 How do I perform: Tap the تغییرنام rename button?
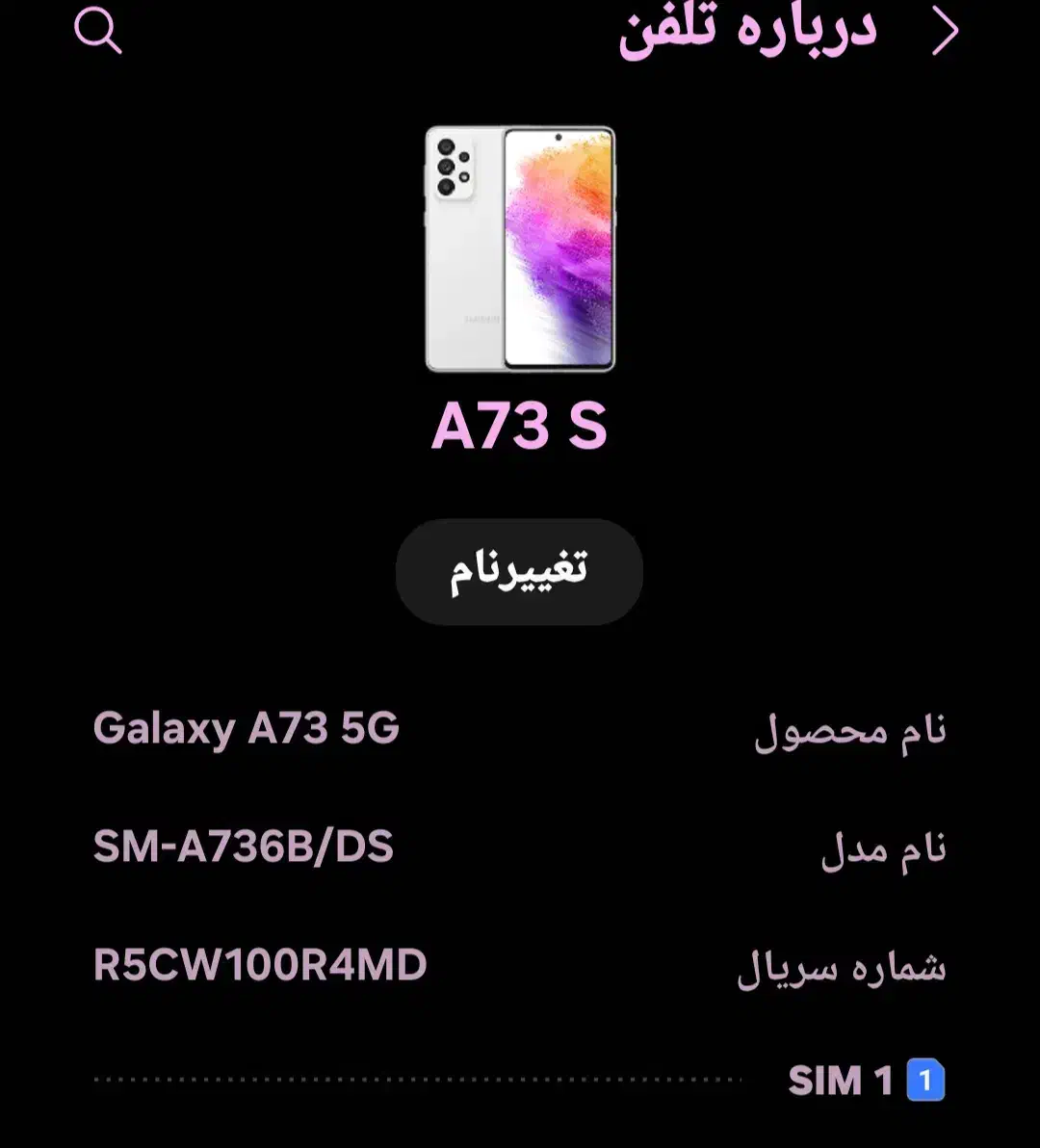(x=518, y=570)
